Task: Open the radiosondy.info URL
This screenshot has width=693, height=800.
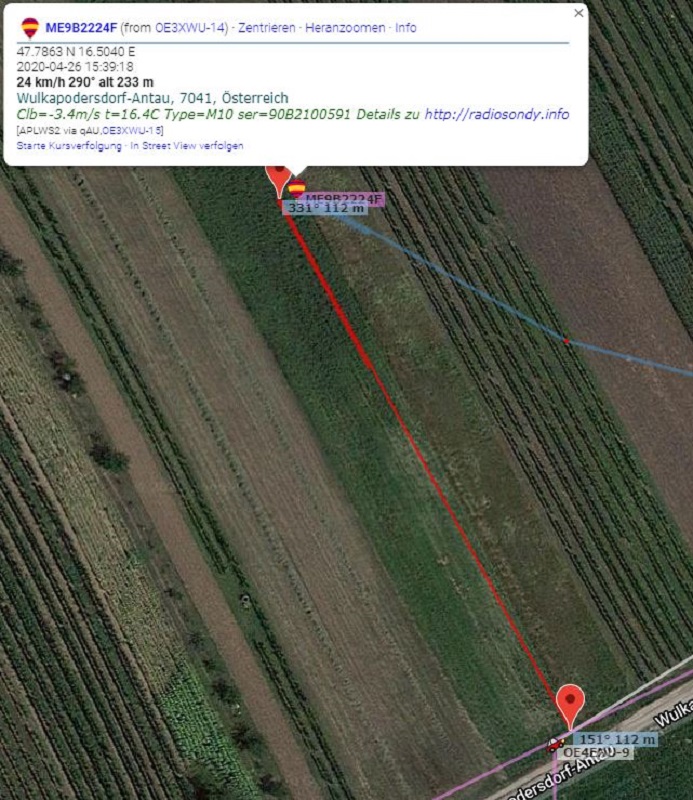Action: [496, 114]
